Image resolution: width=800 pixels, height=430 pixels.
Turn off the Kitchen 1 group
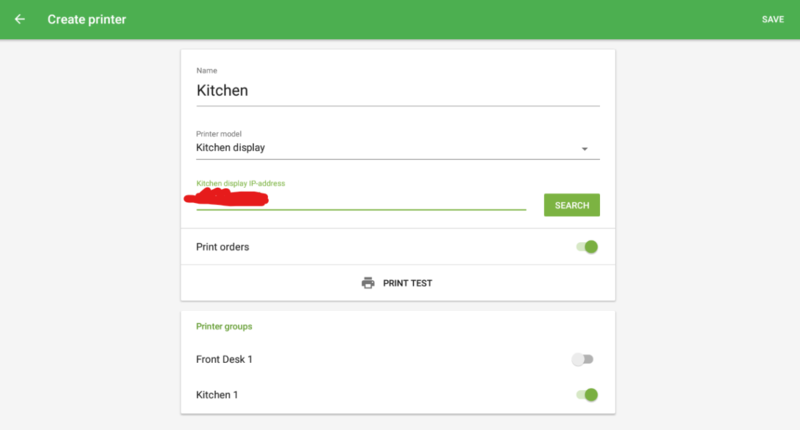(x=587, y=395)
